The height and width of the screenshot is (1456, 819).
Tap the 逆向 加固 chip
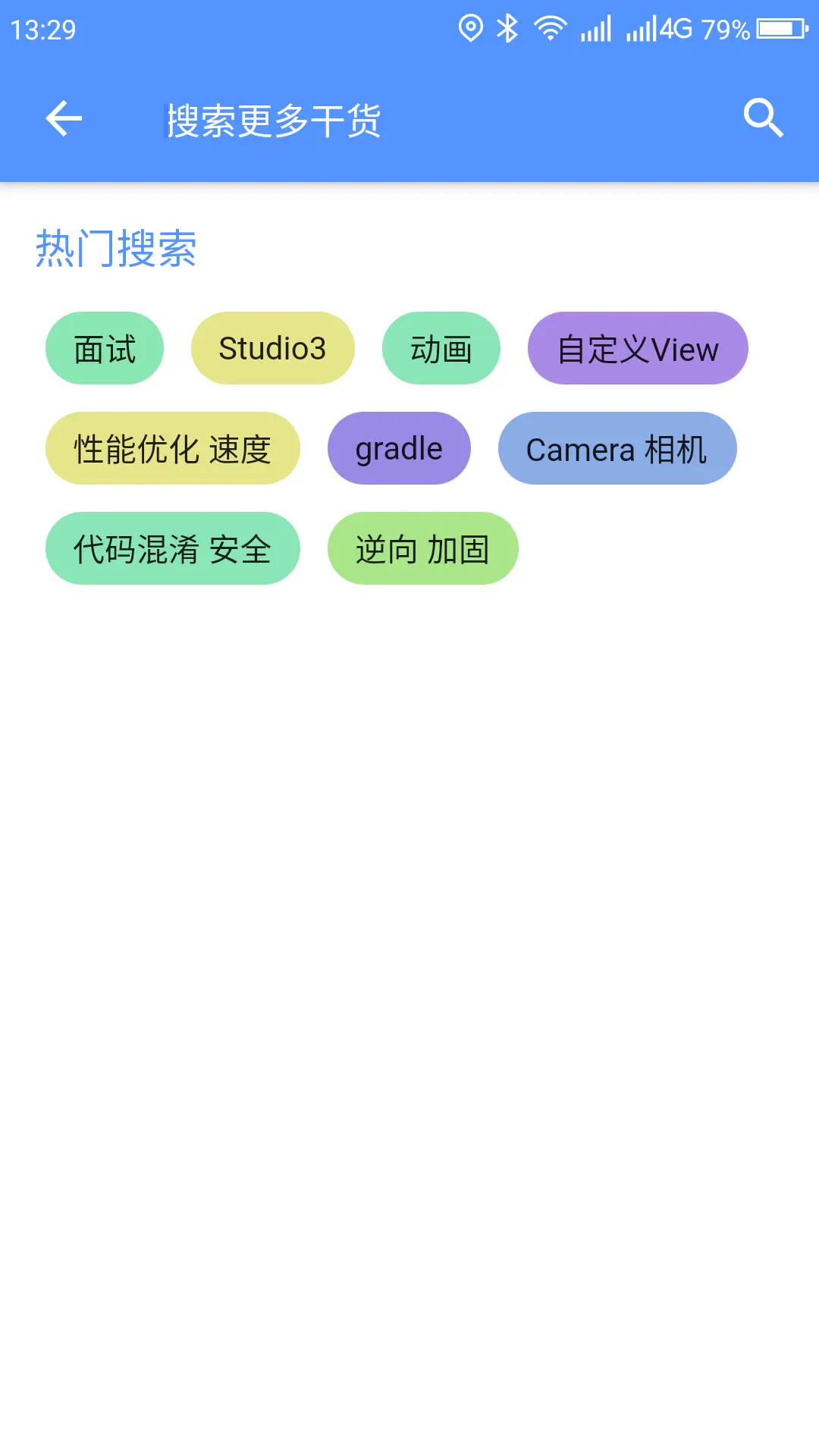click(422, 549)
